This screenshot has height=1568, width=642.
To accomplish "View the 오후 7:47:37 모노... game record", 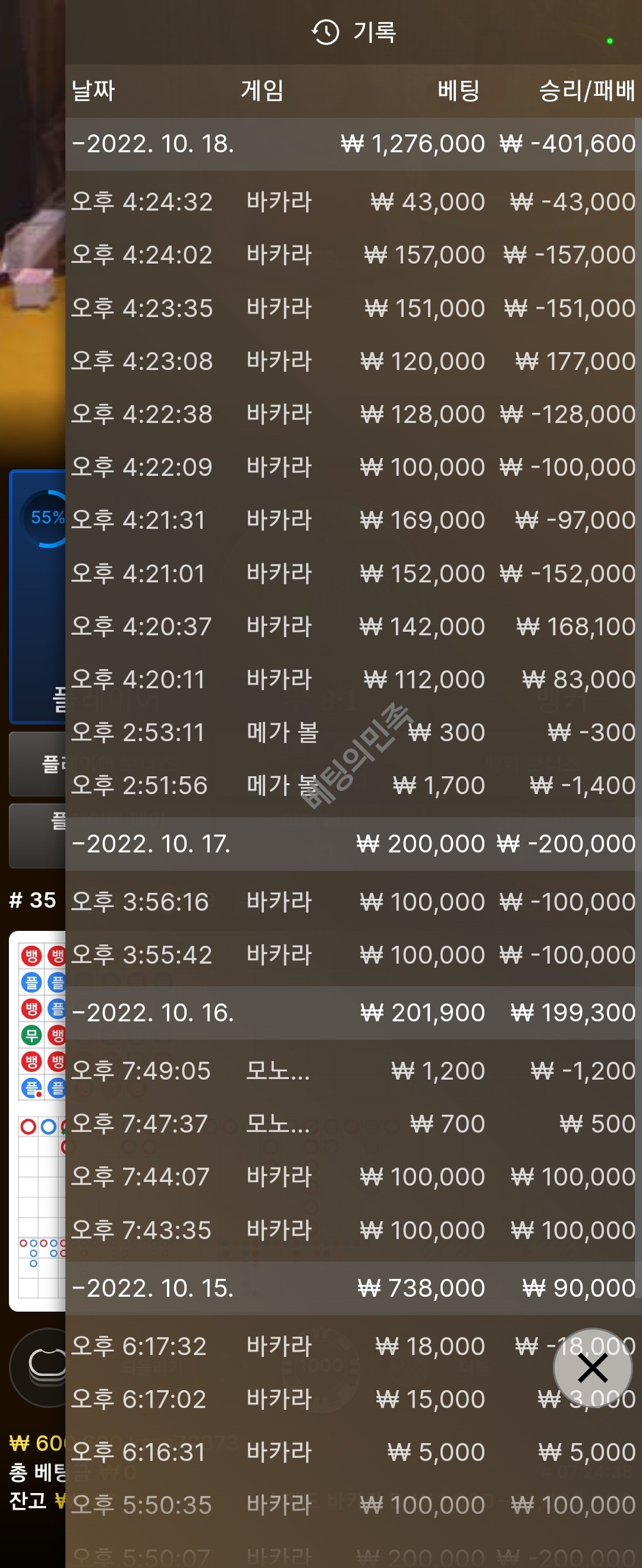I will tap(353, 1124).
